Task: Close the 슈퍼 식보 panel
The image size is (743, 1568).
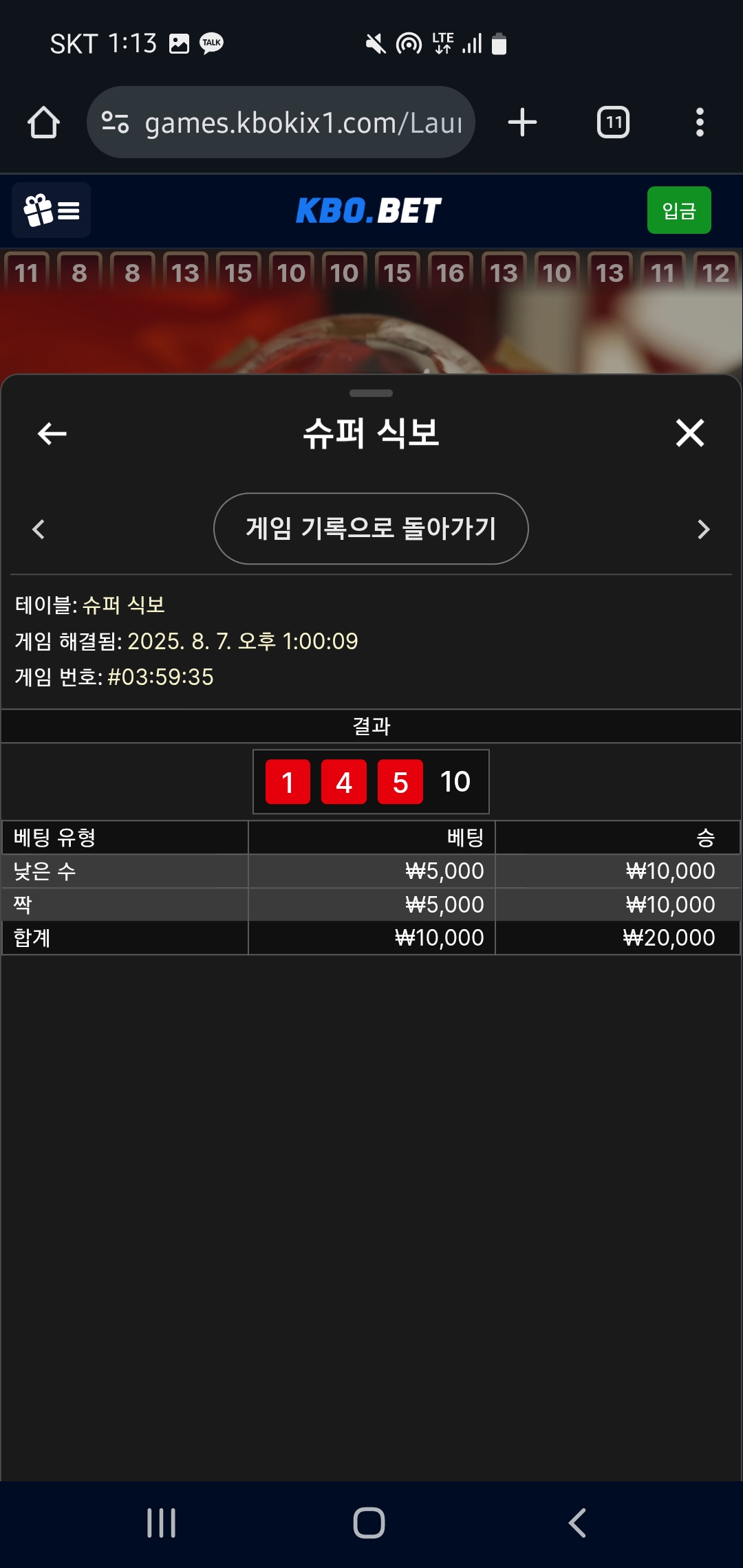Action: 690,433
